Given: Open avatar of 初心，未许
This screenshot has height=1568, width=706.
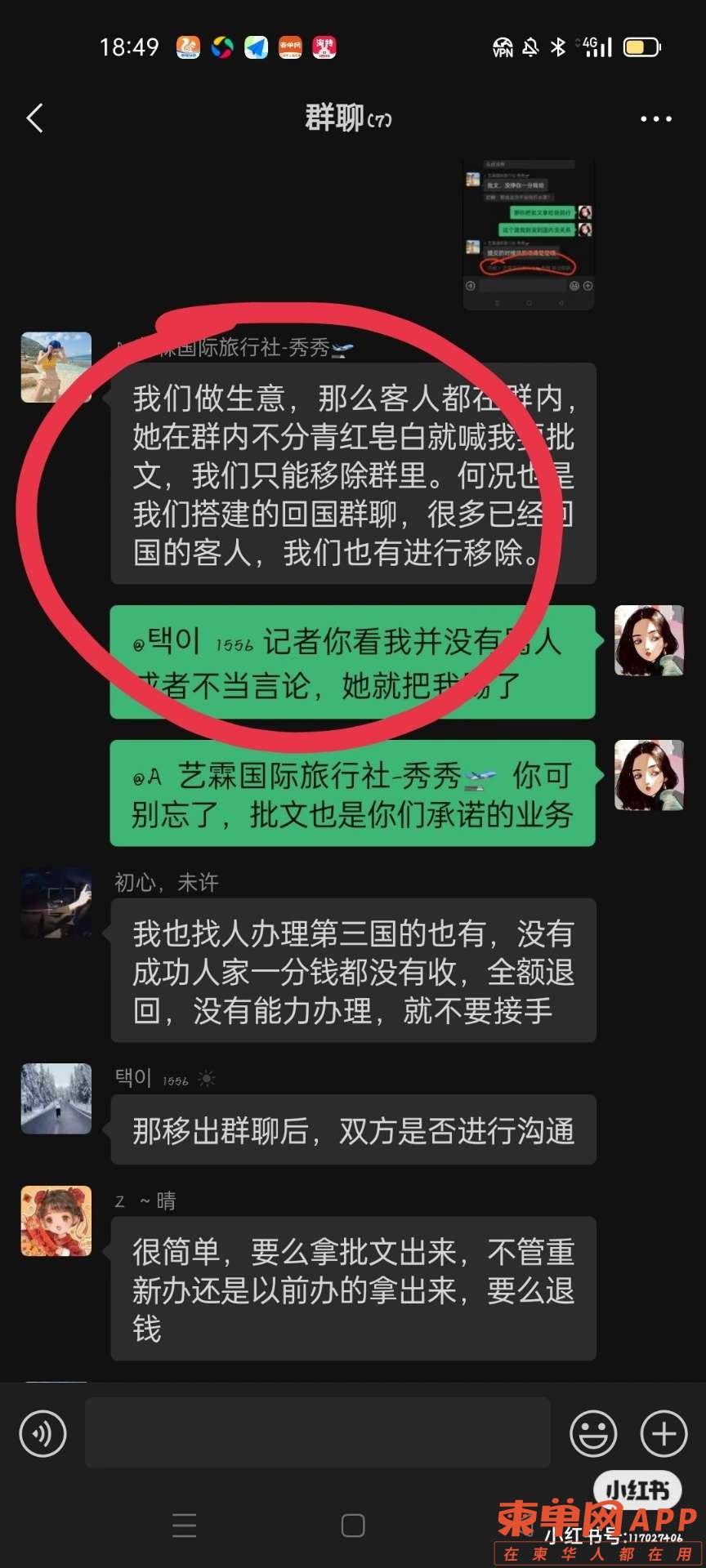Looking at the screenshot, I should click(x=56, y=902).
